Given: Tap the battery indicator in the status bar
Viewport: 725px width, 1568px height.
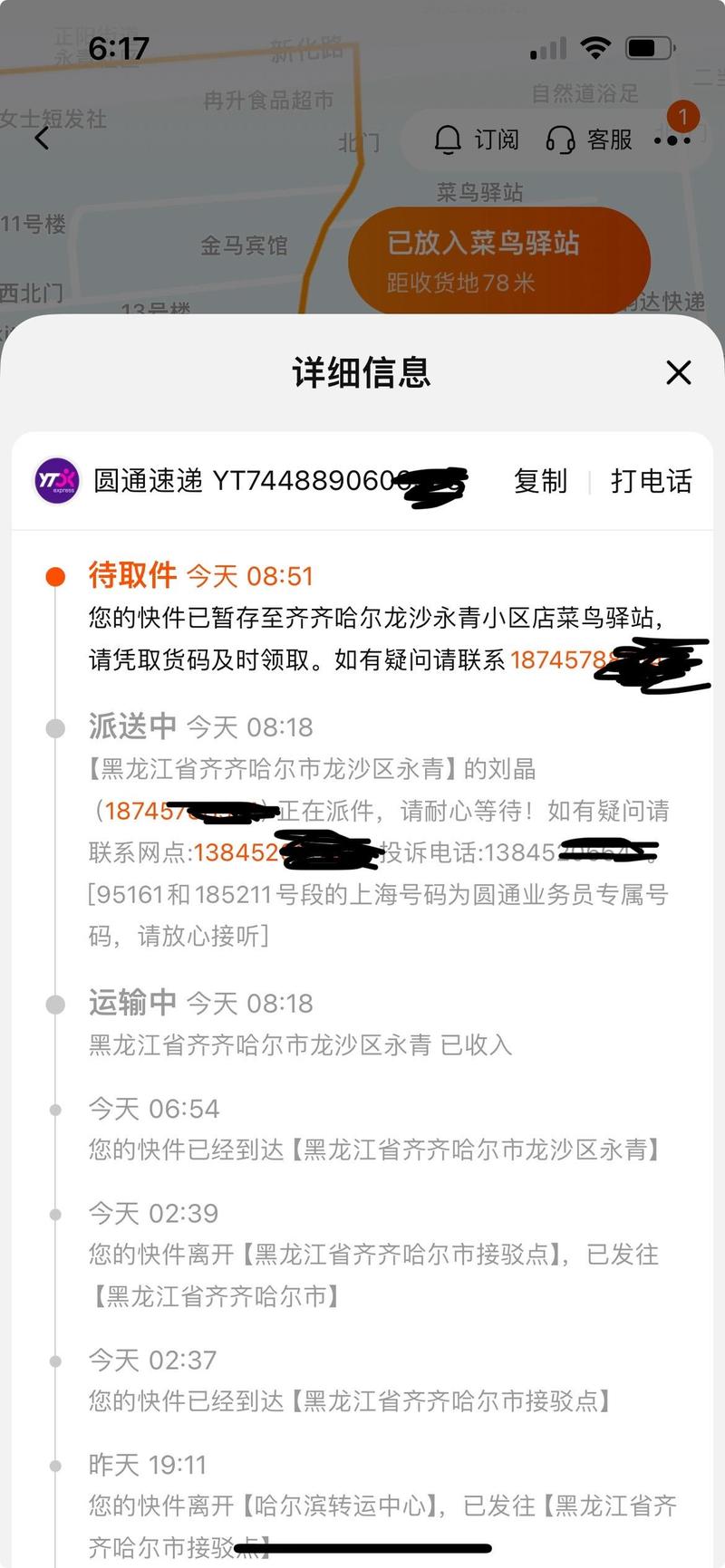Looking at the screenshot, I should 649,47.
